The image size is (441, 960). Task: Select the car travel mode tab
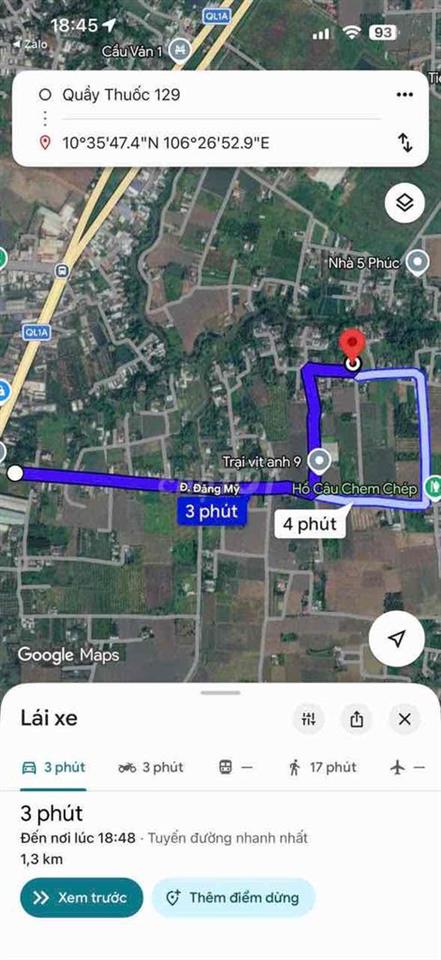pos(53,768)
